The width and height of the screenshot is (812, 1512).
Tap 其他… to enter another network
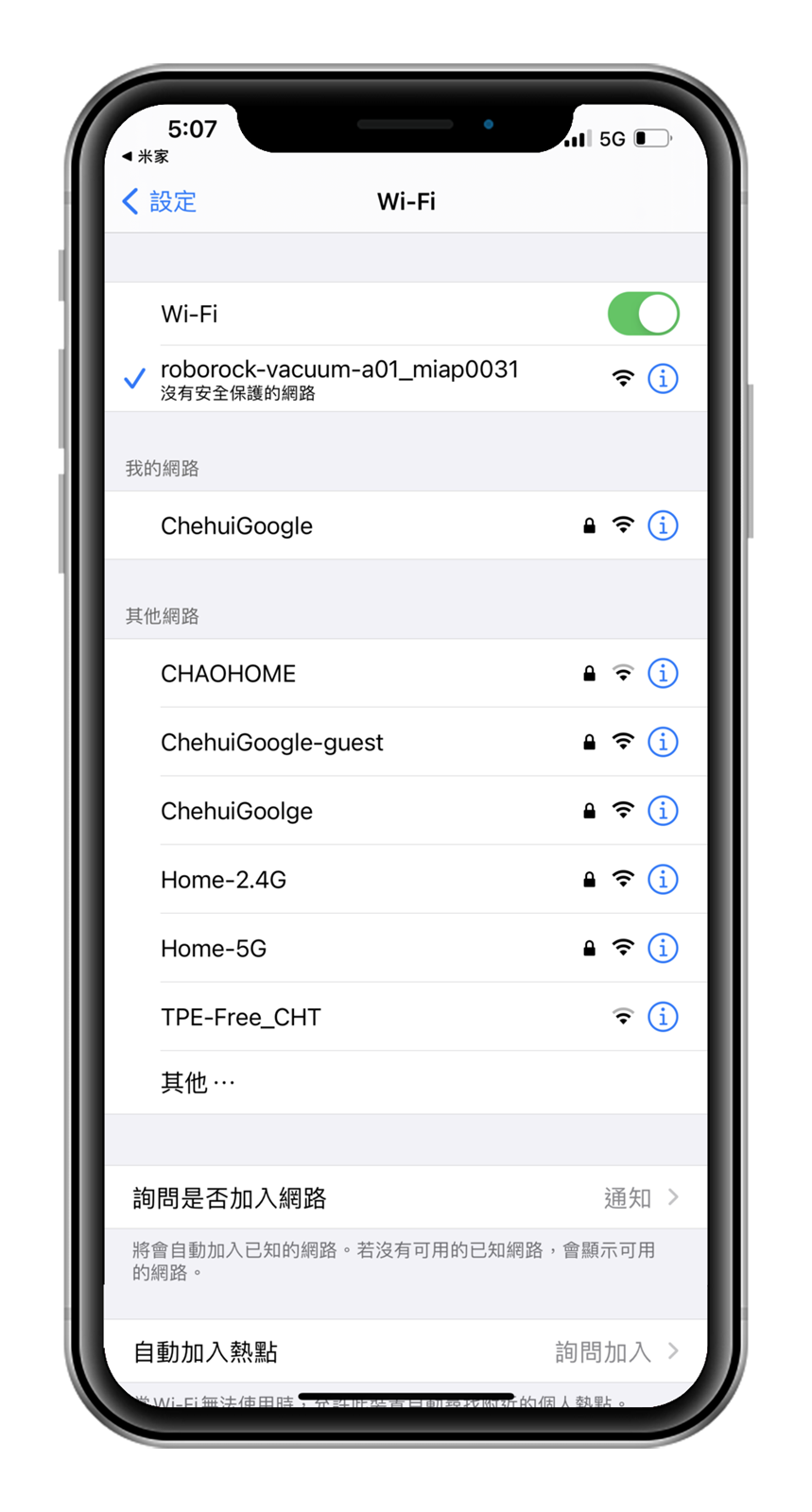coord(198,1083)
